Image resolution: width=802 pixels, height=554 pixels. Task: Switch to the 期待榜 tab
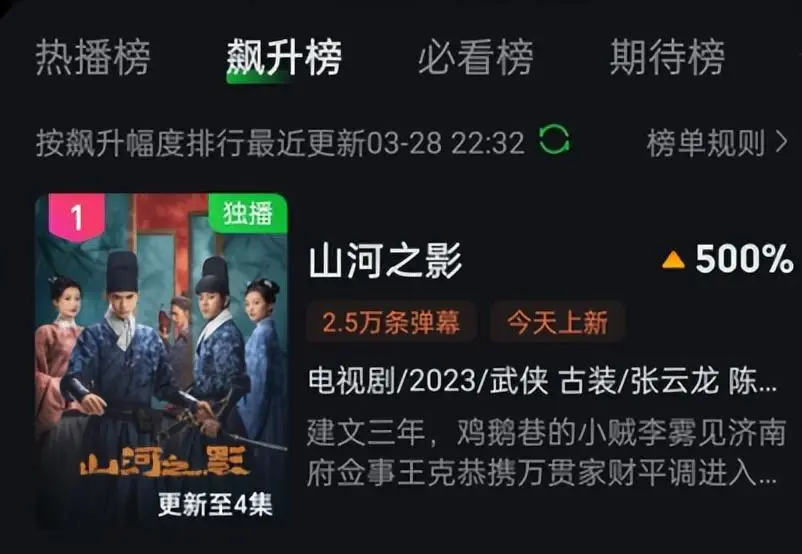[x=667, y=58]
